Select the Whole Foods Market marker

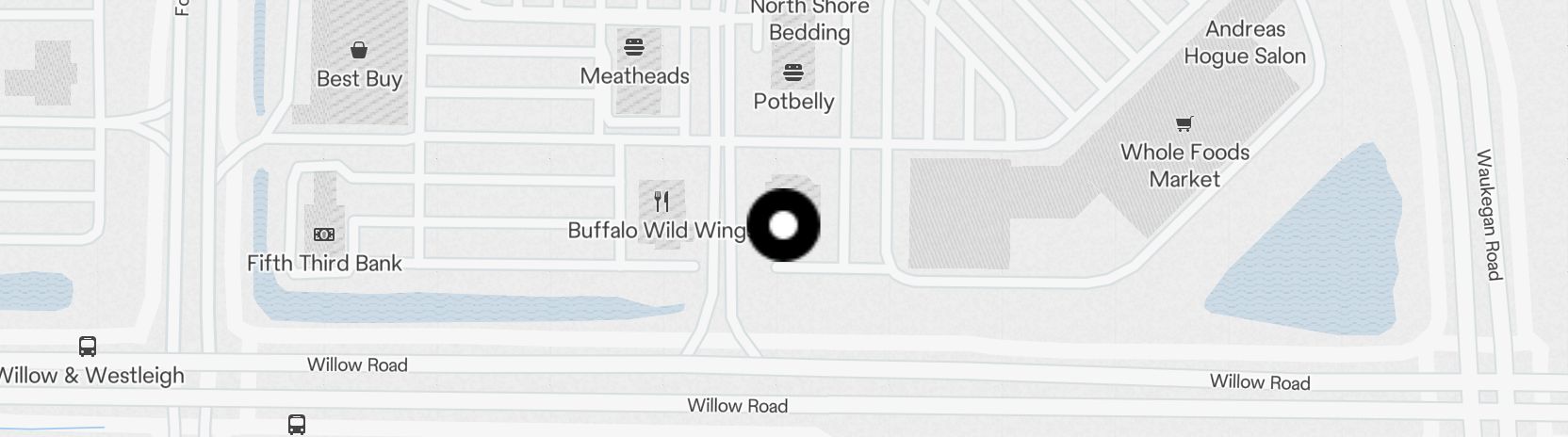[1184, 123]
